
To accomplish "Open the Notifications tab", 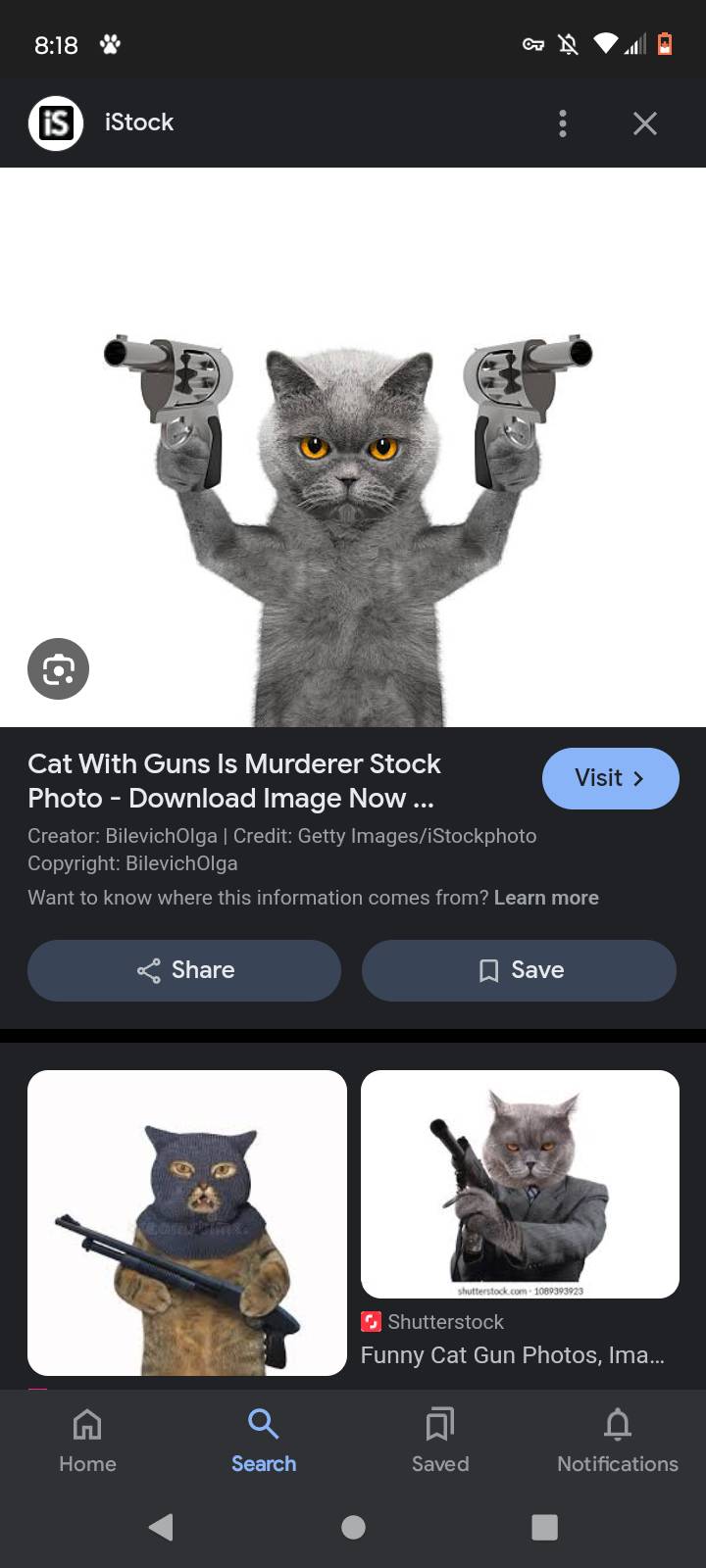I will pyautogui.click(x=617, y=1439).
